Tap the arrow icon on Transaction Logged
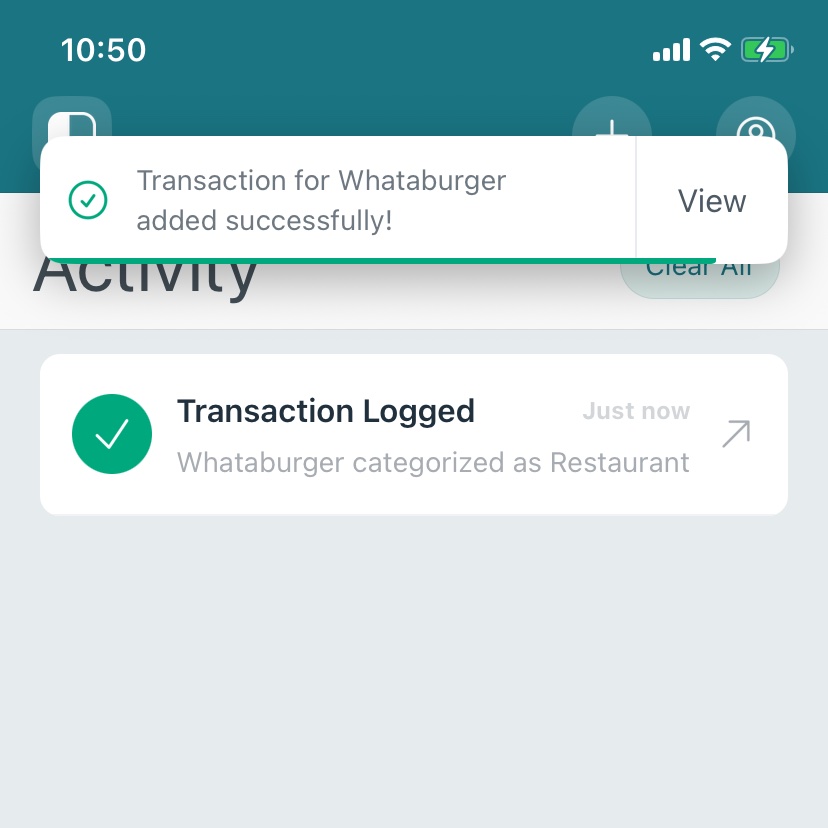The height and width of the screenshot is (828, 828). pyautogui.click(x=736, y=434)
